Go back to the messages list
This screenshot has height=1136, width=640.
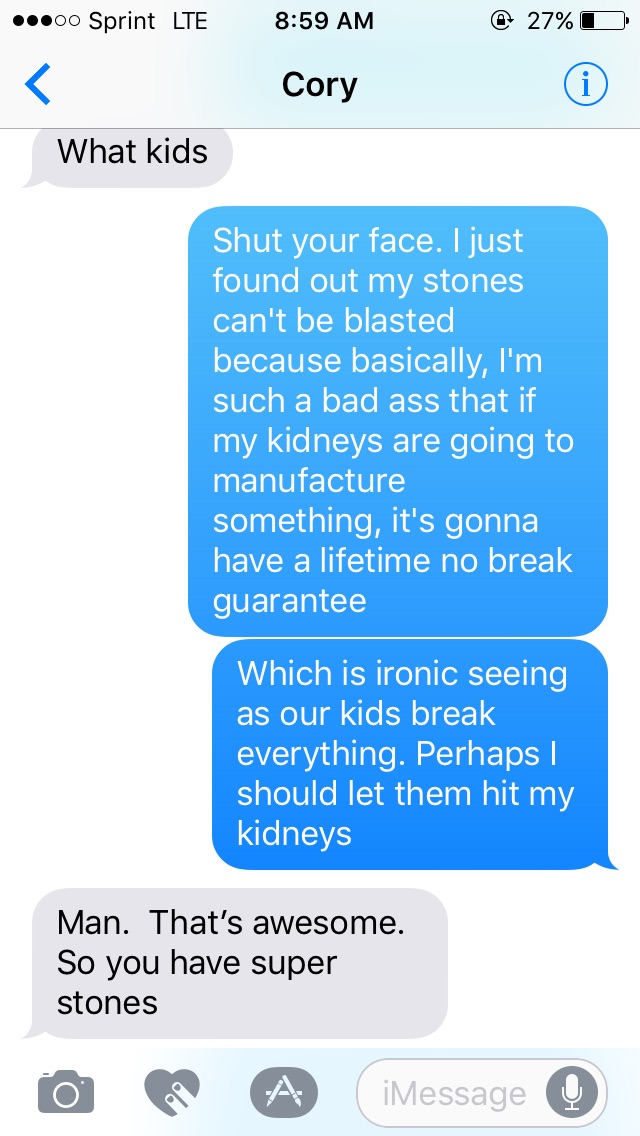[37, 85]
